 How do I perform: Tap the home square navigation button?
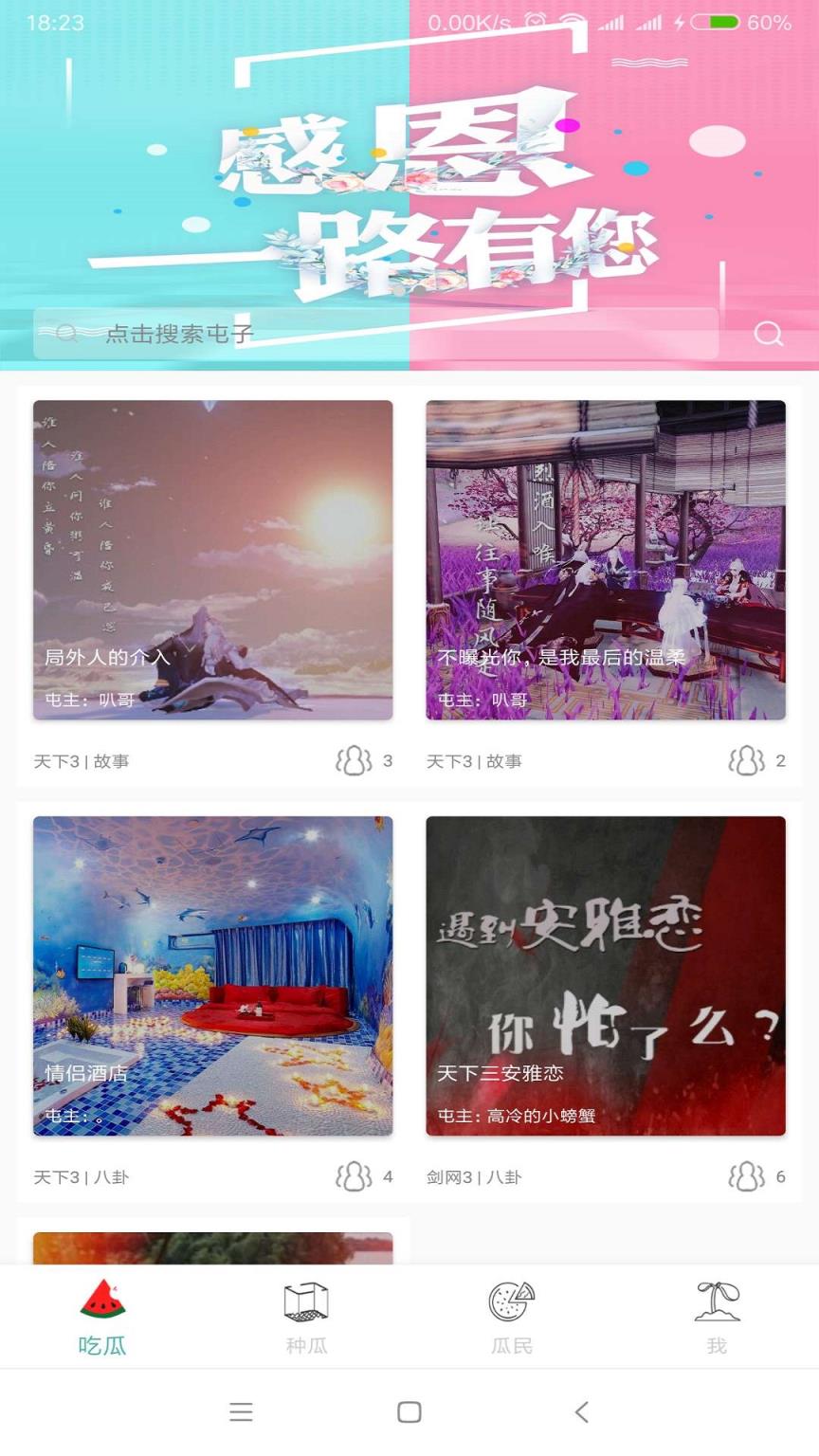409,1411
